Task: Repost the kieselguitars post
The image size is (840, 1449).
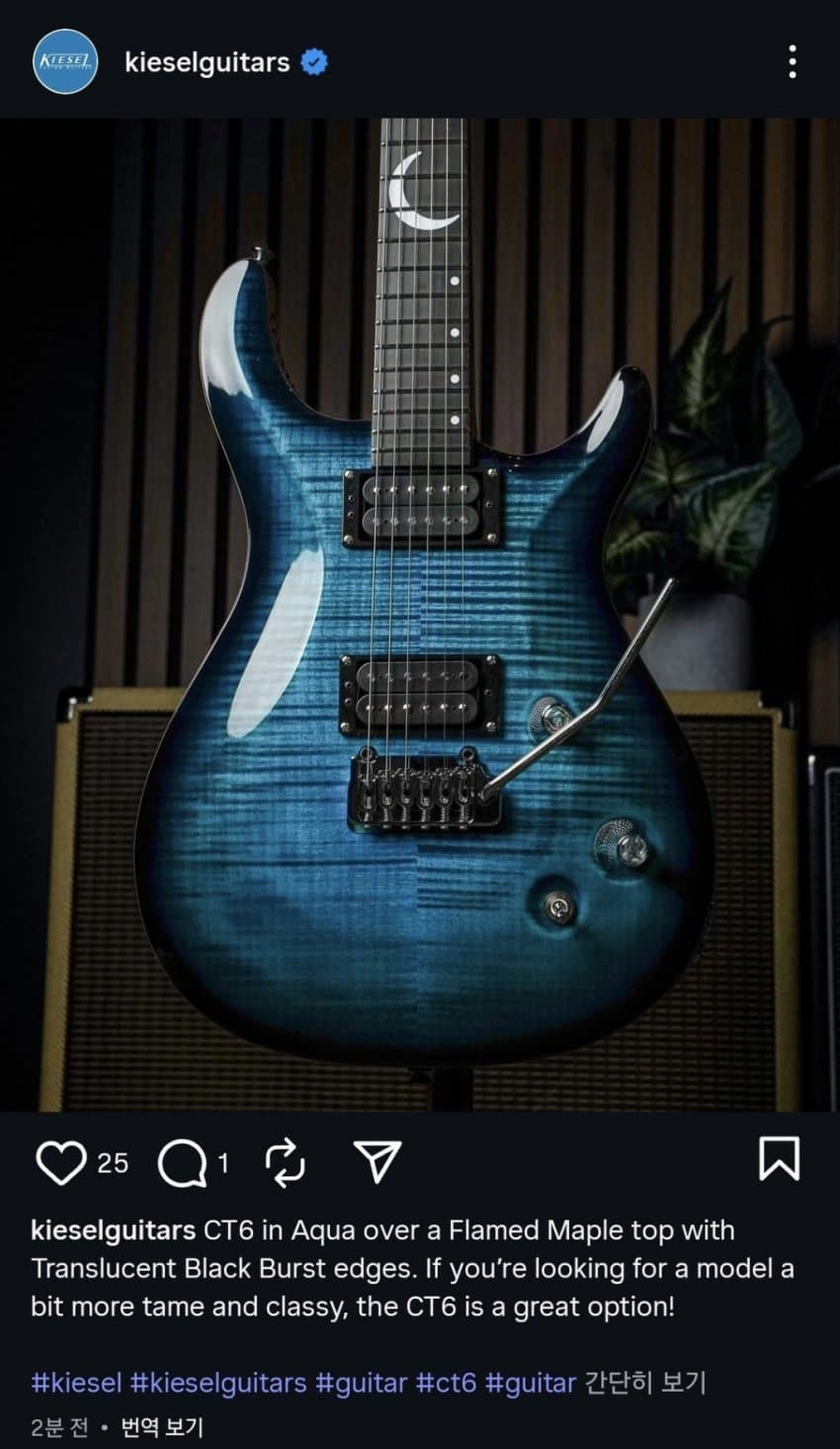Action: point(287,1162)
